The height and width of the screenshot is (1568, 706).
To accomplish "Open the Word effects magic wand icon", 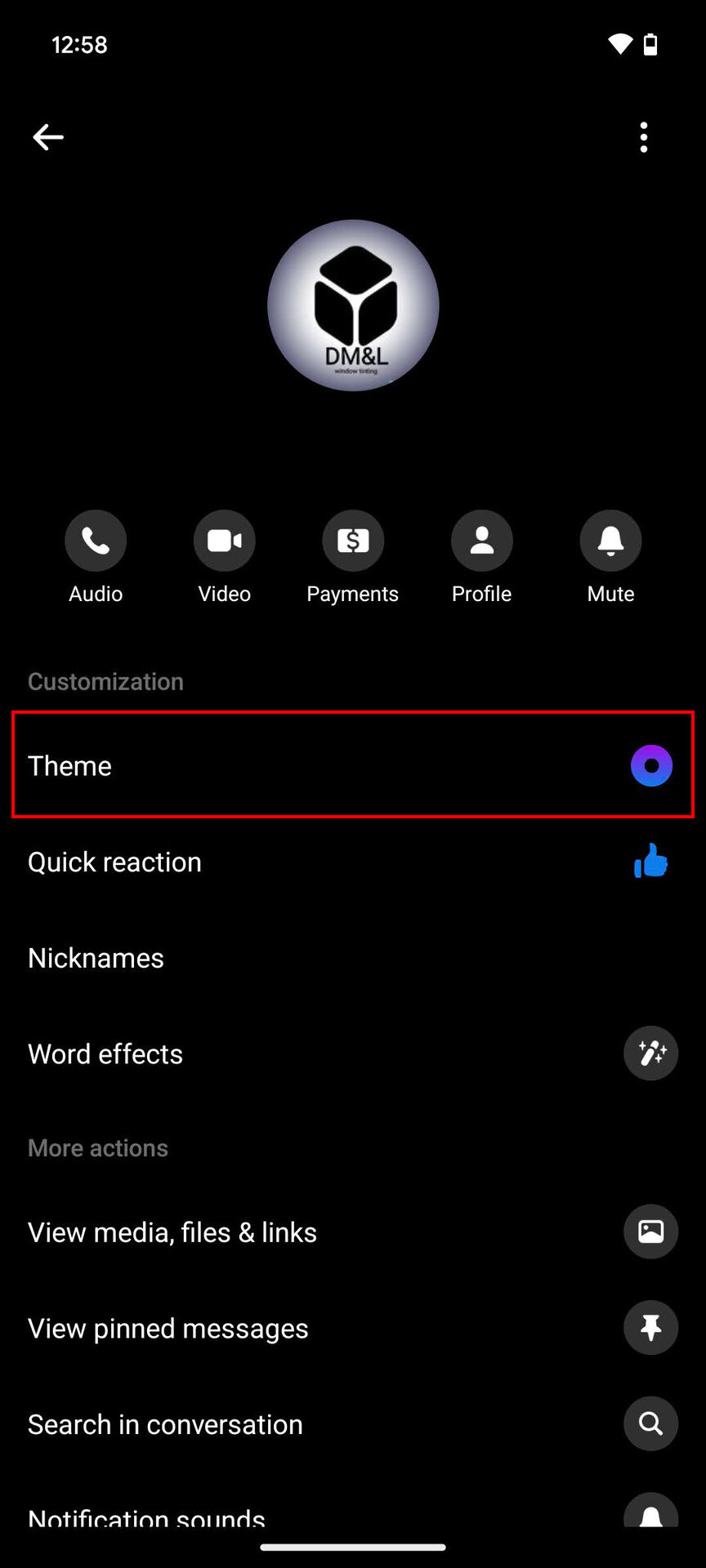I will click(x=650, y=1053).
